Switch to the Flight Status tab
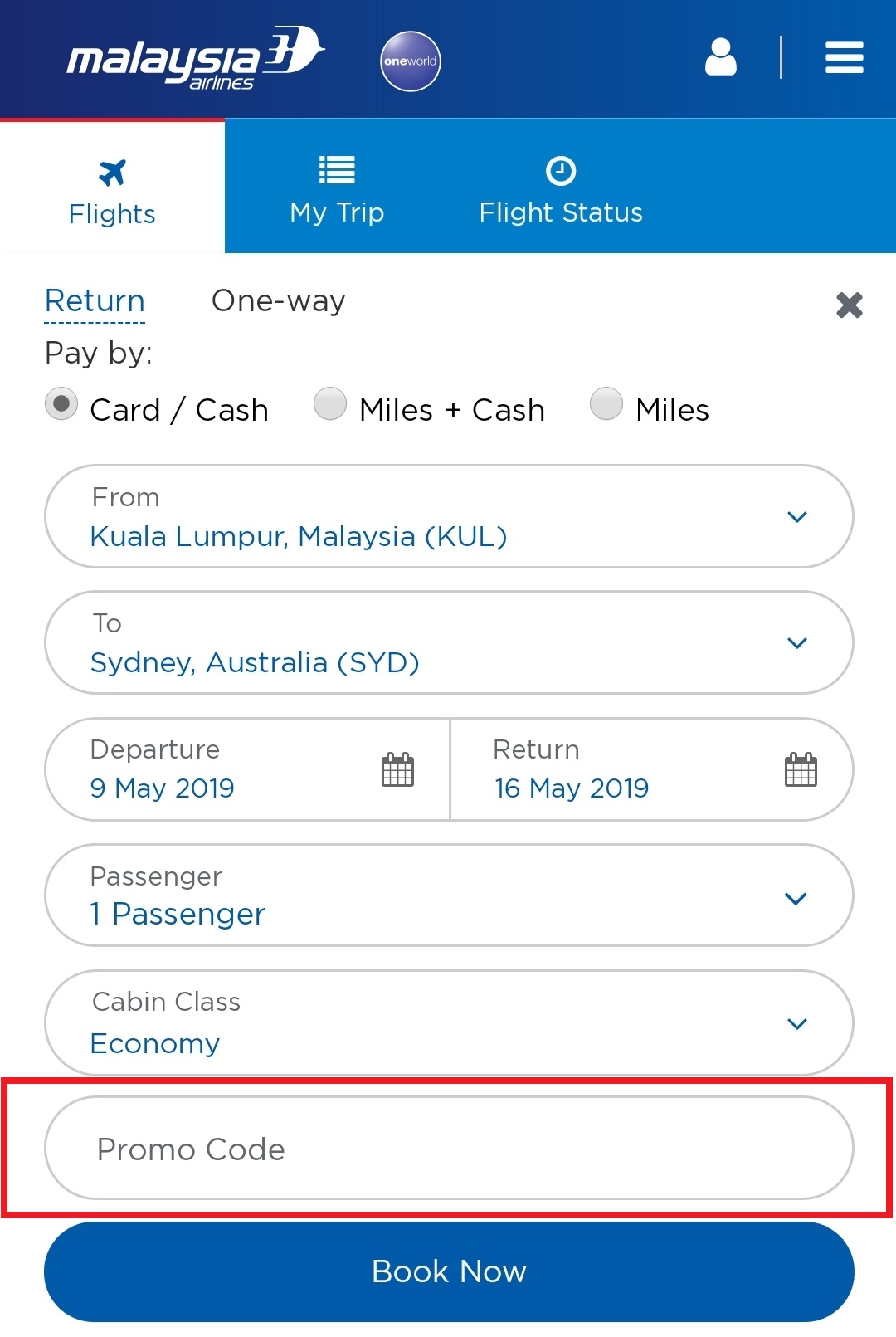This screenshot has width=896, height=1337. 561,188
